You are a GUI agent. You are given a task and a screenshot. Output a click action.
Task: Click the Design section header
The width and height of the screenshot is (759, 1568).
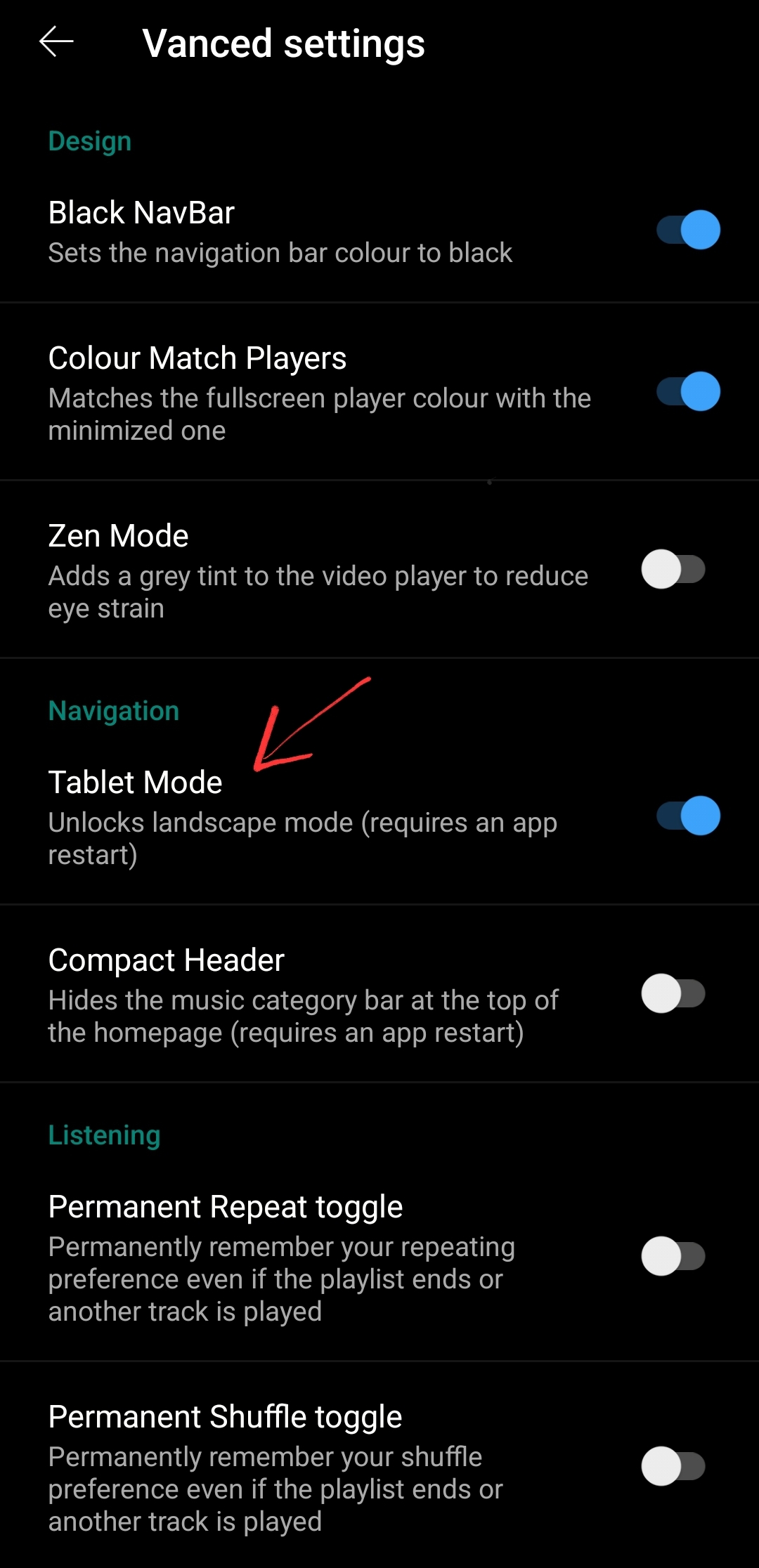(x=89, y=141)
